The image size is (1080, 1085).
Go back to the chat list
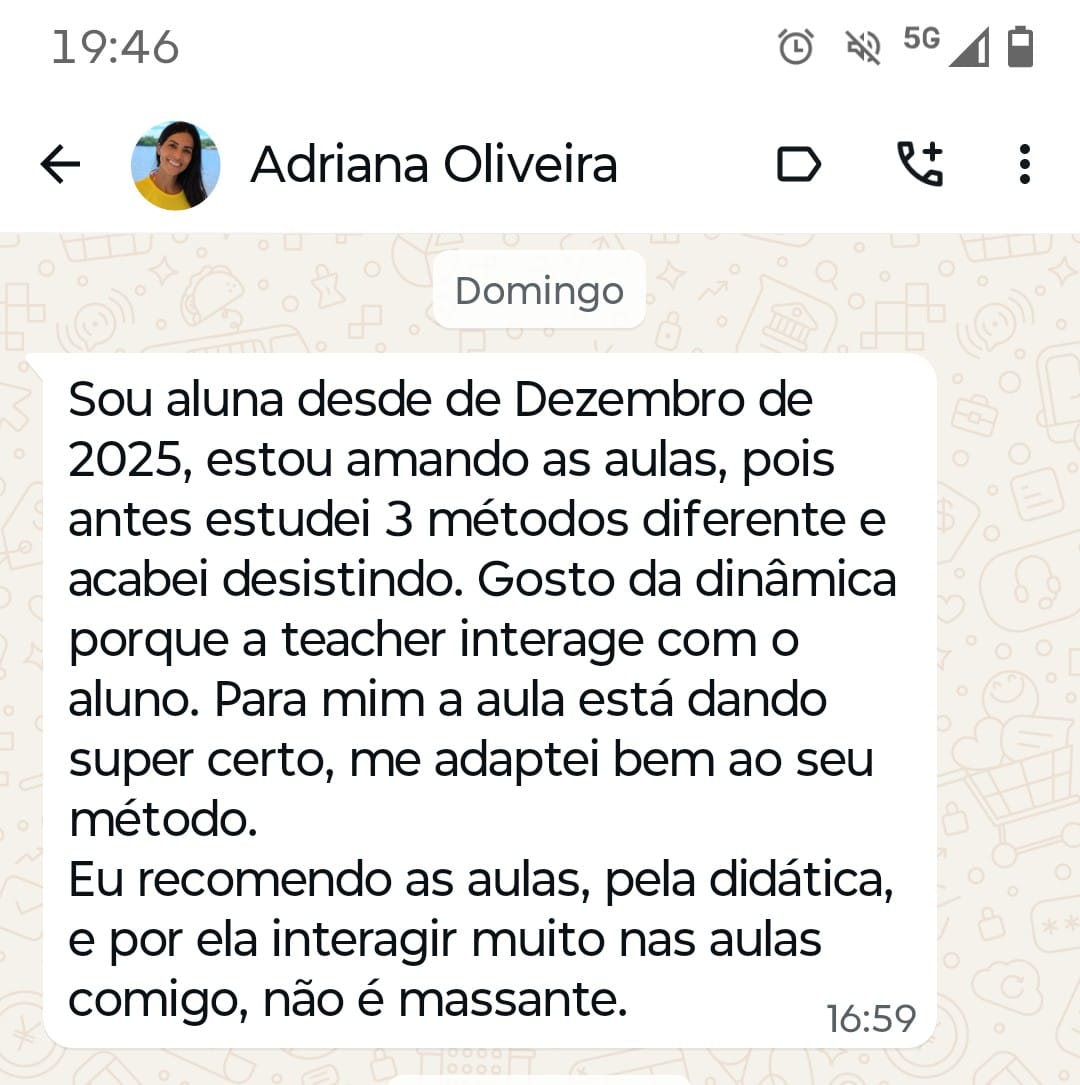[x=60, y=165]
